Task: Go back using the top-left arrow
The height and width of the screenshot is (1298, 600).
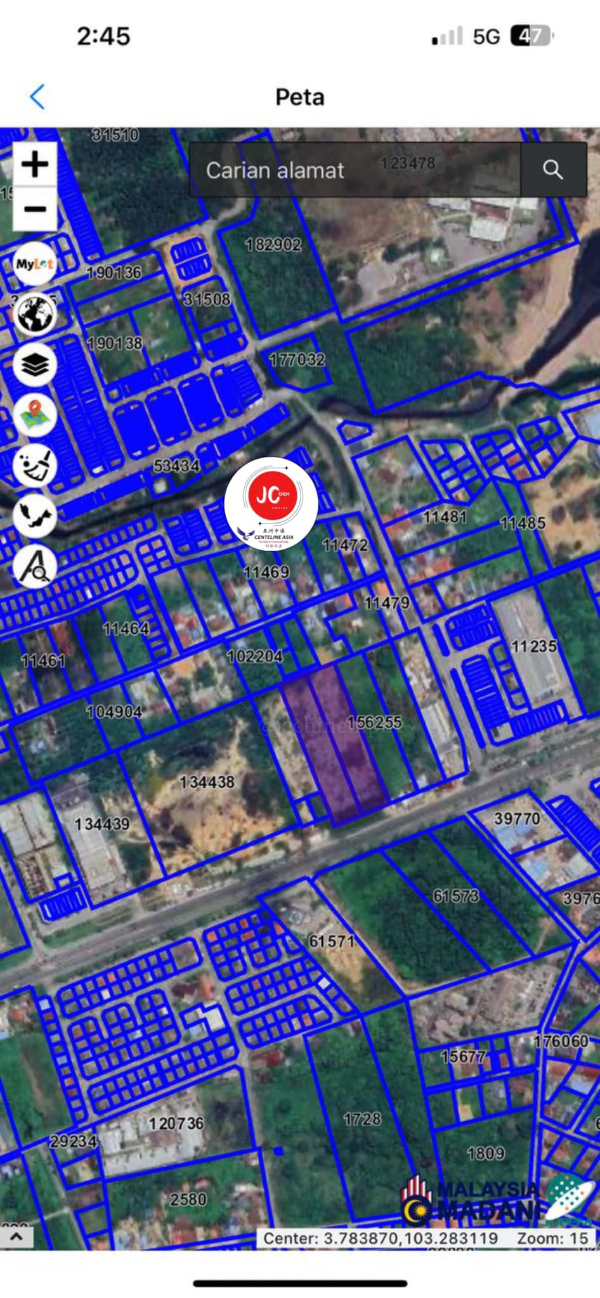Action: pyautogui.click(x=37, y=97)
